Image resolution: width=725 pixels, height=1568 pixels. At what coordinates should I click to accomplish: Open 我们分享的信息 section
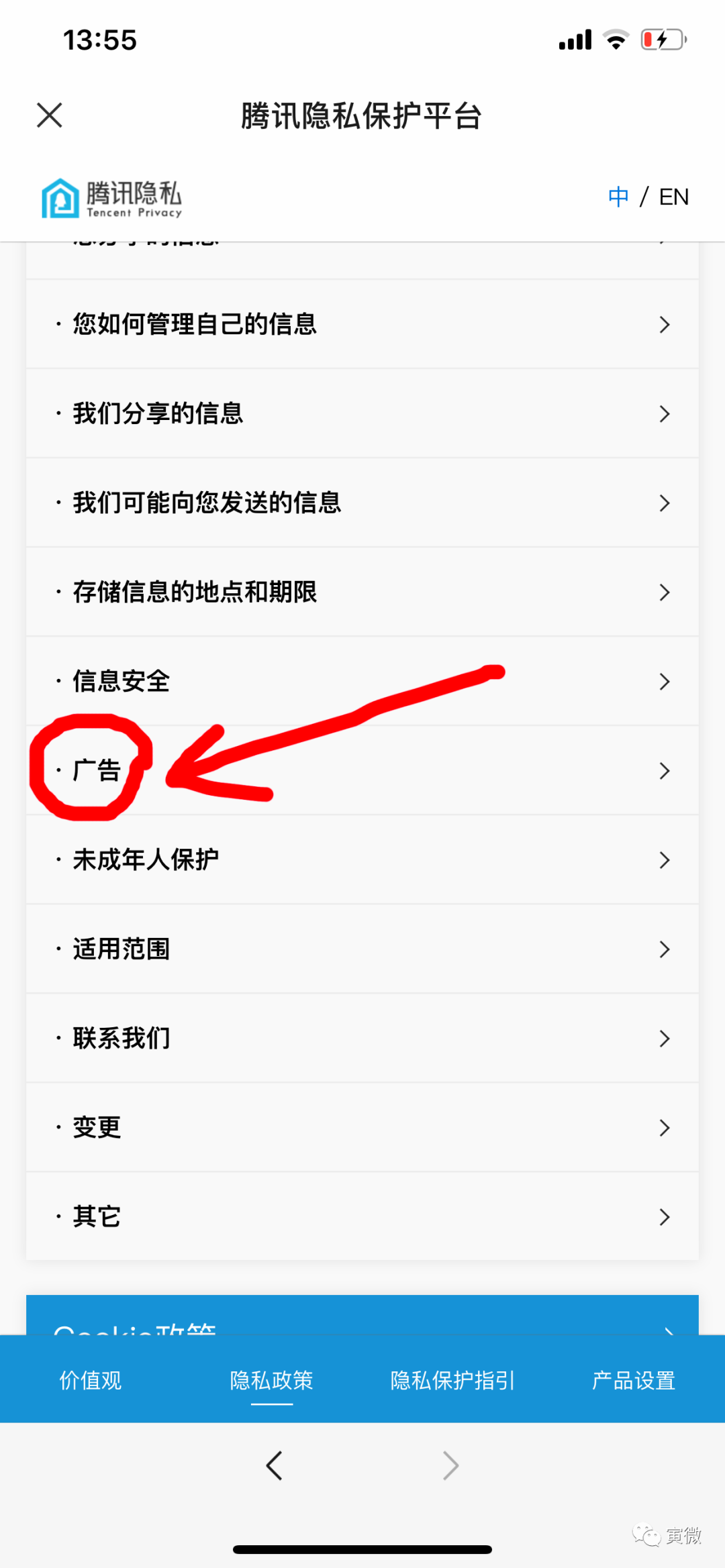362,413
